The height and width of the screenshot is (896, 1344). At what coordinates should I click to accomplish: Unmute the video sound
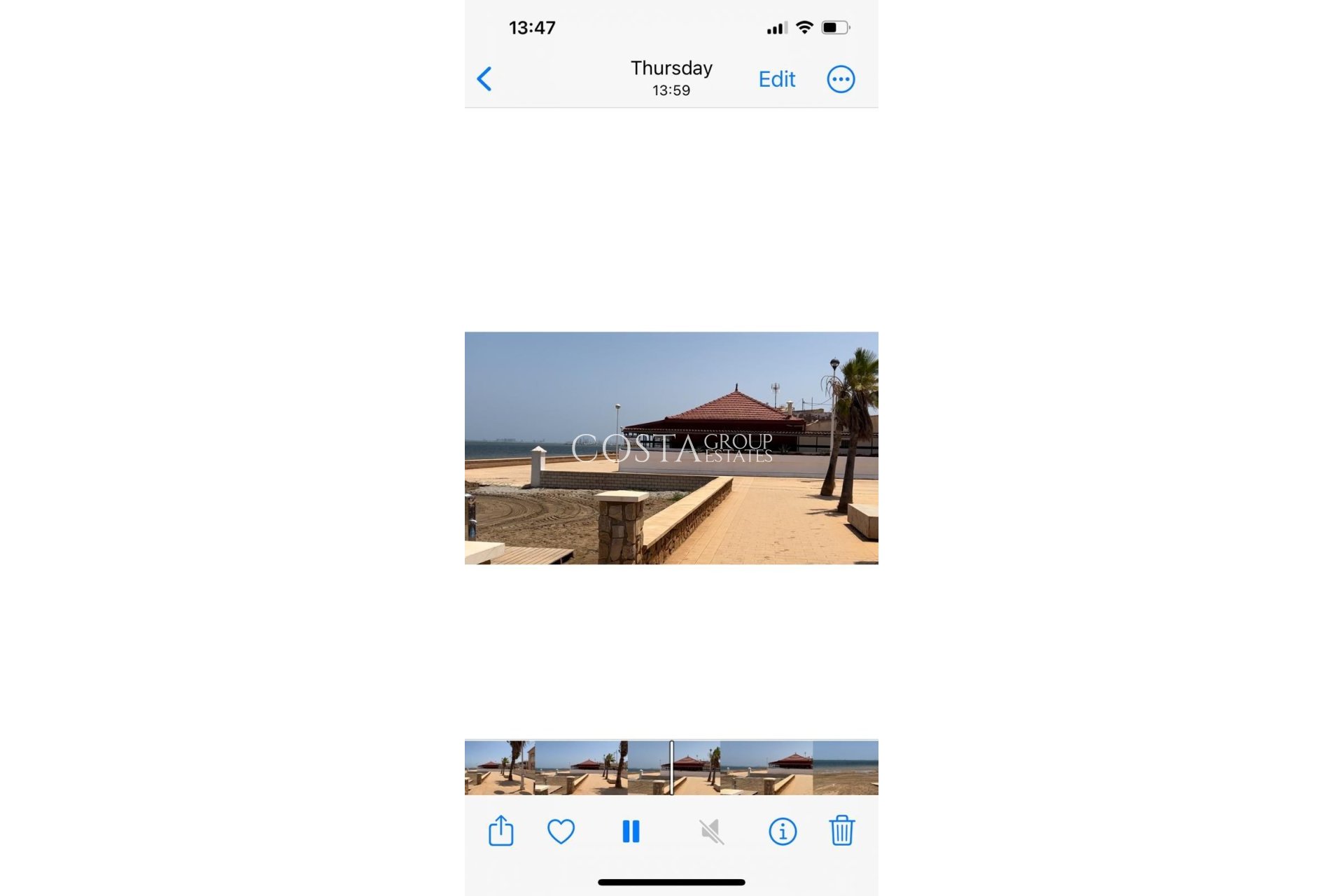click(711, 831)
